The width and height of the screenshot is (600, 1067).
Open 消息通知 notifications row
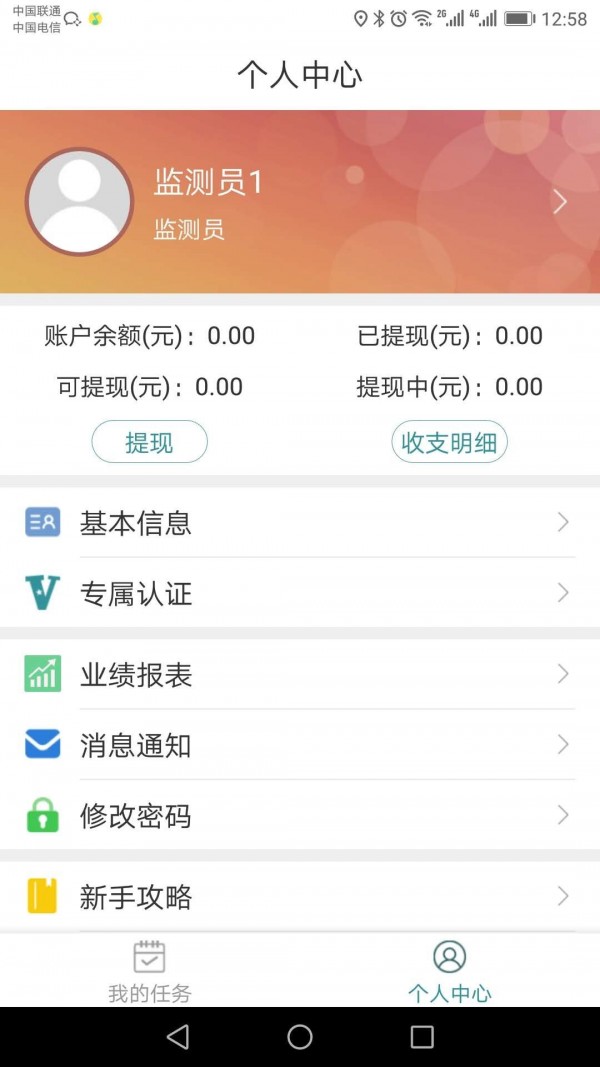pos(300,745)
